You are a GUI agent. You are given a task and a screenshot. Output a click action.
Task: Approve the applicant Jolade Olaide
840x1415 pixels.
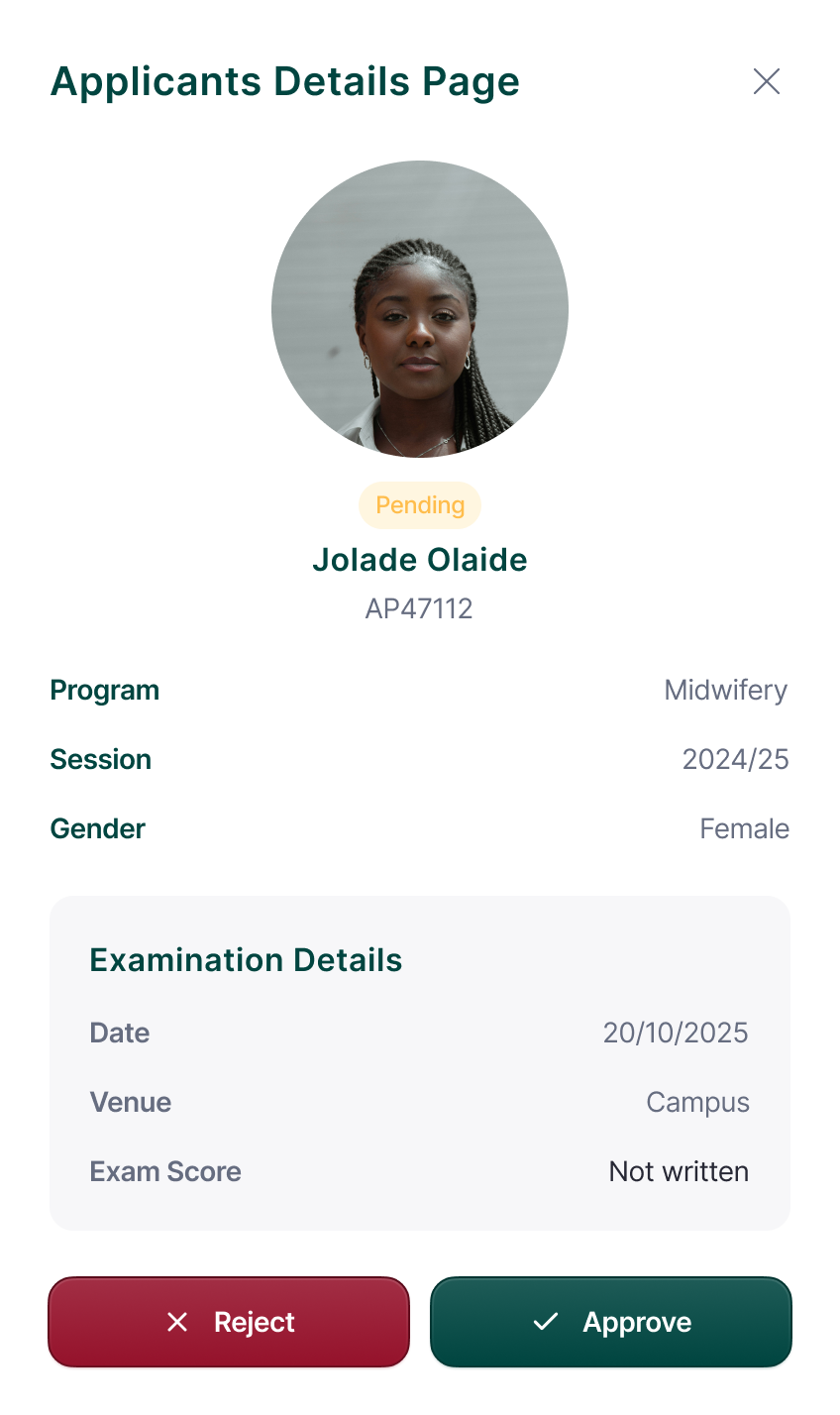tap(610, 1322)
